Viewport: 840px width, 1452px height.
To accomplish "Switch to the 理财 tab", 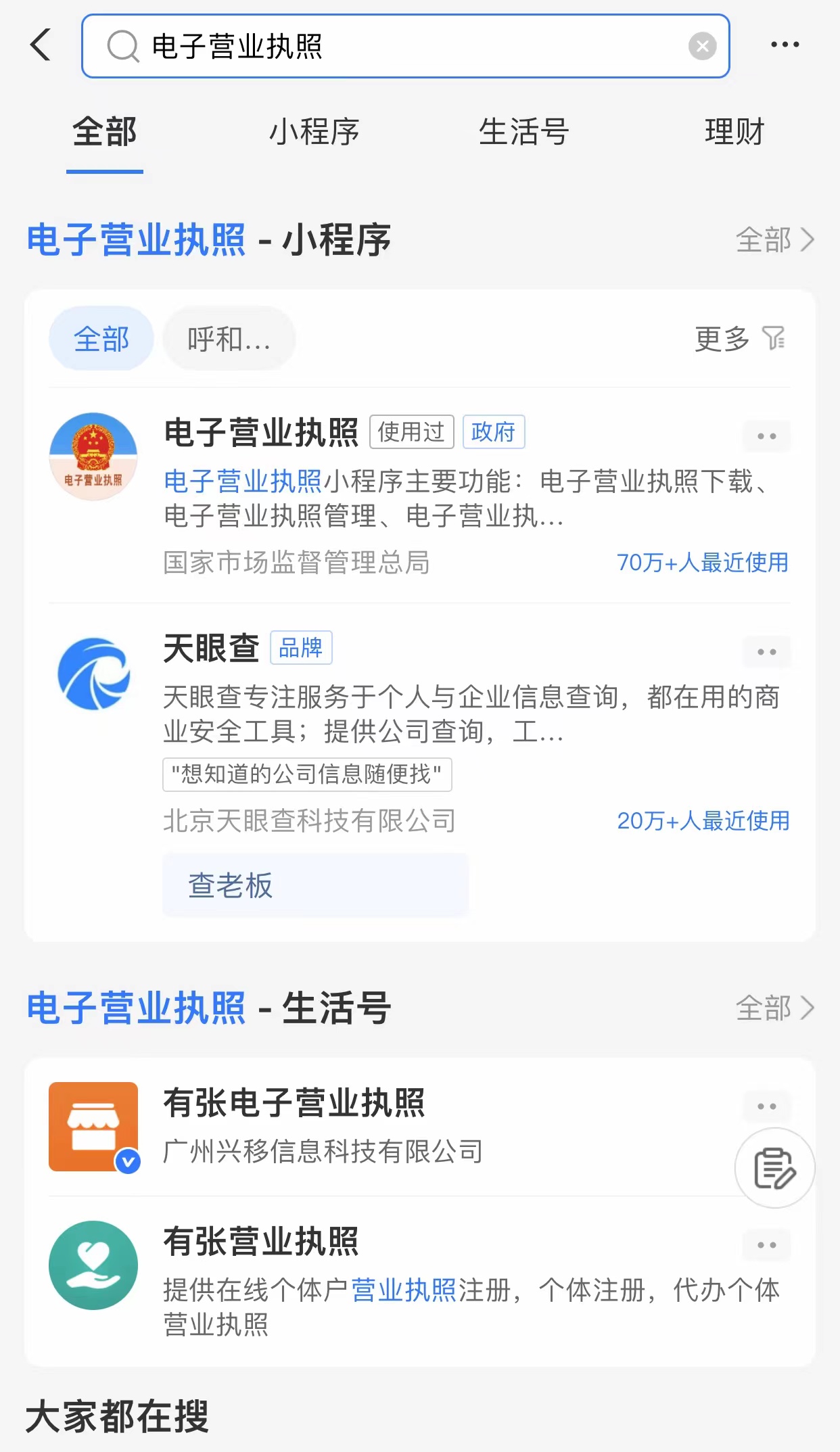I will [734, 131].
